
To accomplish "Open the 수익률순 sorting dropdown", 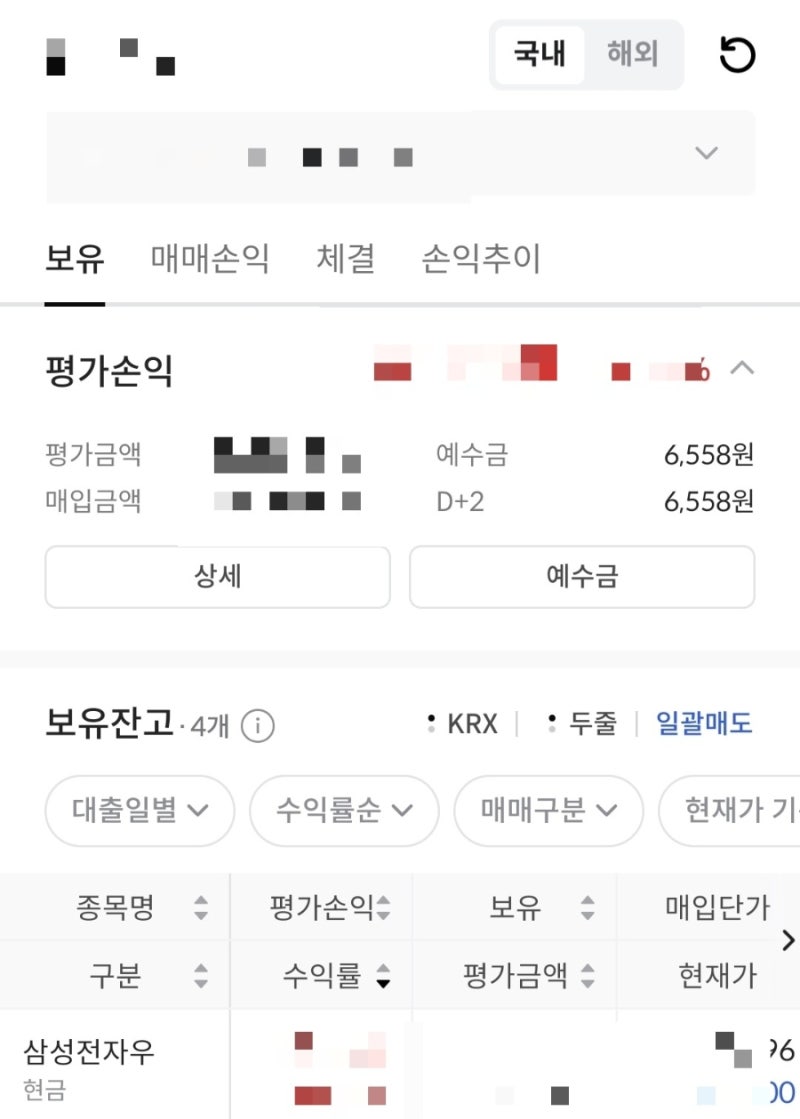I will (344, 811).
